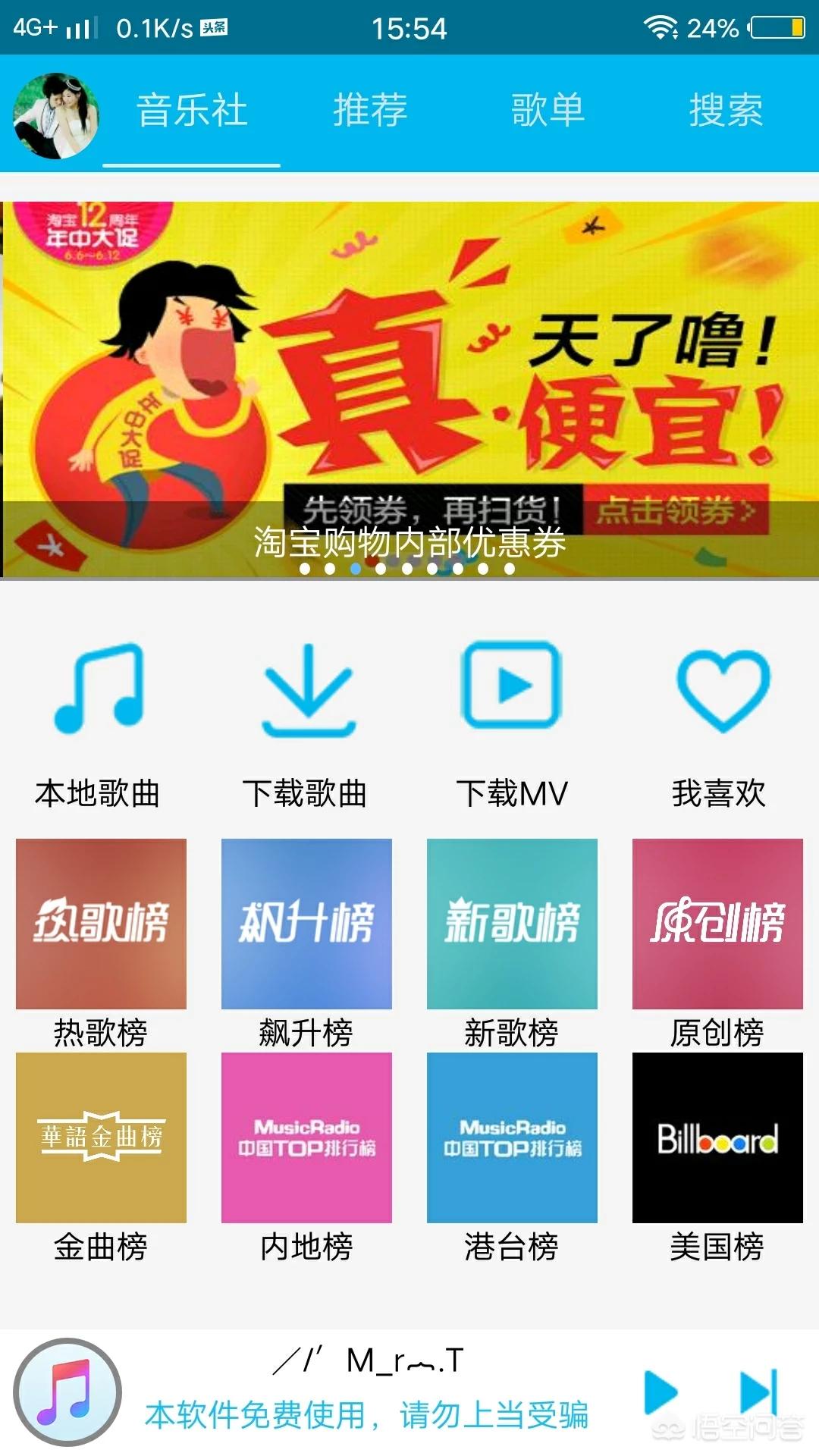Image resolution: width=819 pixels, height=1456 pixels.
Task: Open the 新歌榜 chart
Action: coord(512,924)
